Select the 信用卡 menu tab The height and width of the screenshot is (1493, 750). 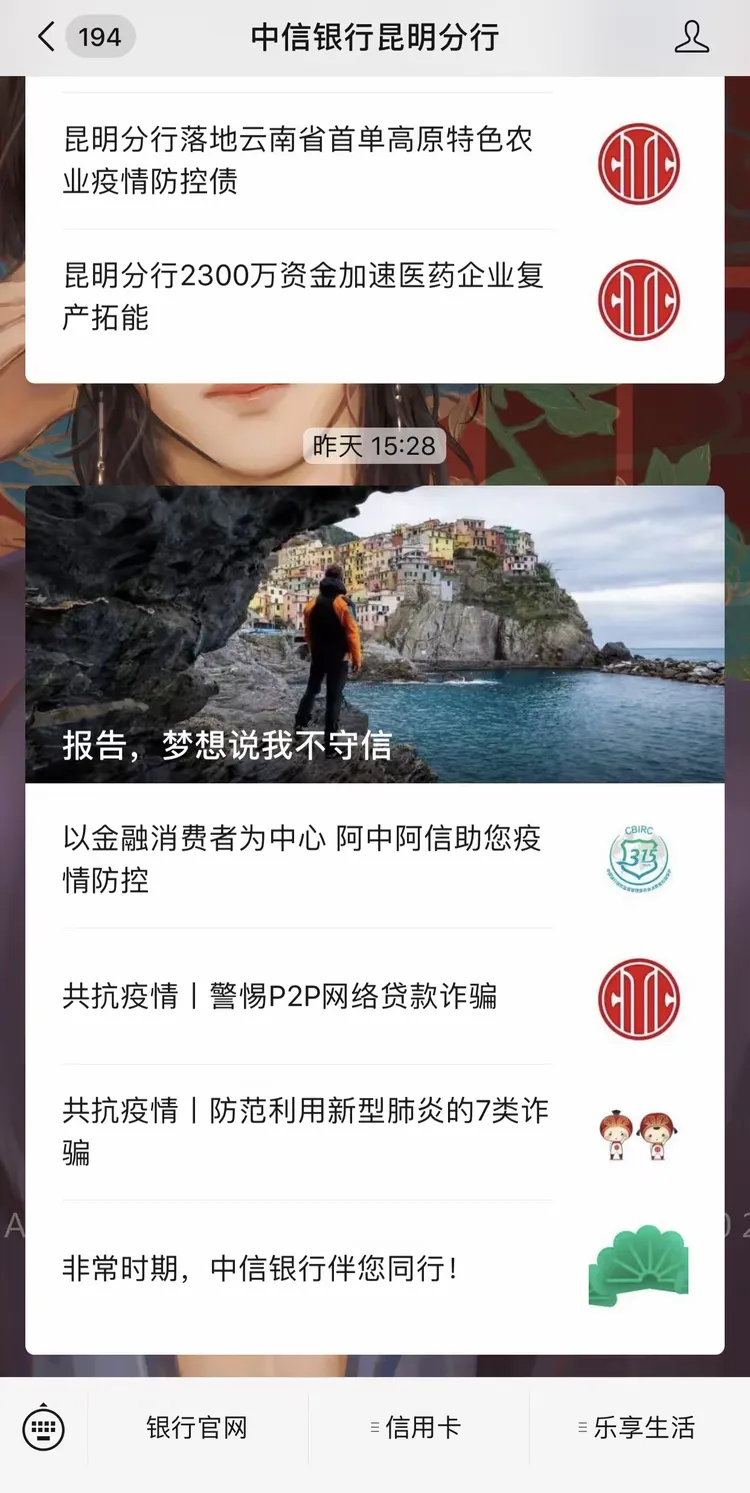[x=421, y=1429]
